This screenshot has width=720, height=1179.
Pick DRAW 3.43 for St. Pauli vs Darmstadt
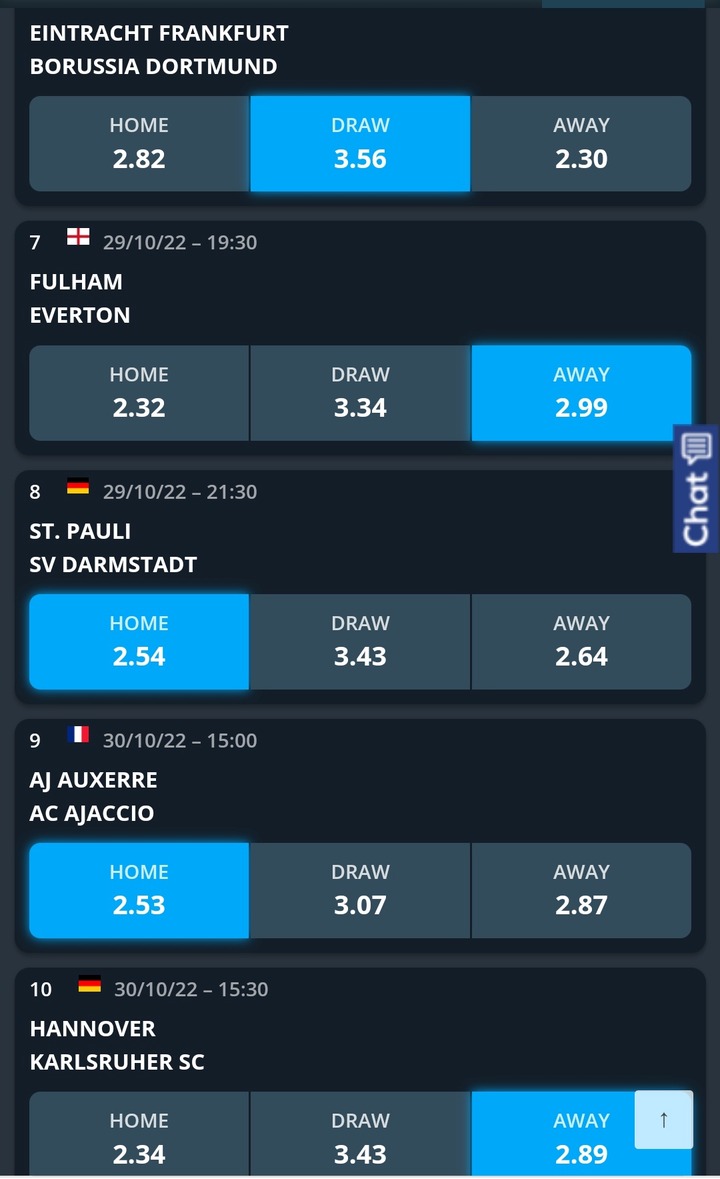(x=360, y=641)
